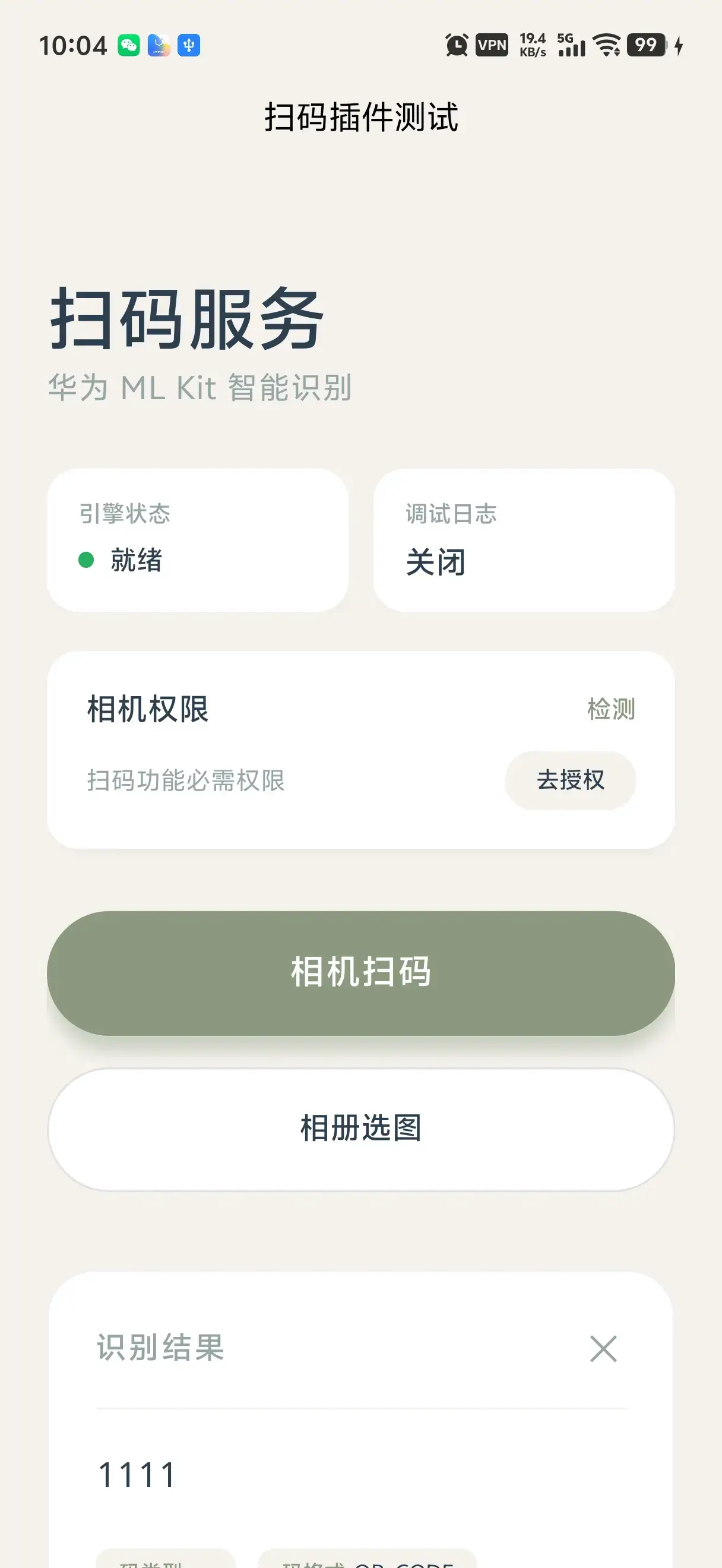This screenshot has width=722, height=1568.
Task: Tap the 检测 link for camera permission
Action: (611, 709)
